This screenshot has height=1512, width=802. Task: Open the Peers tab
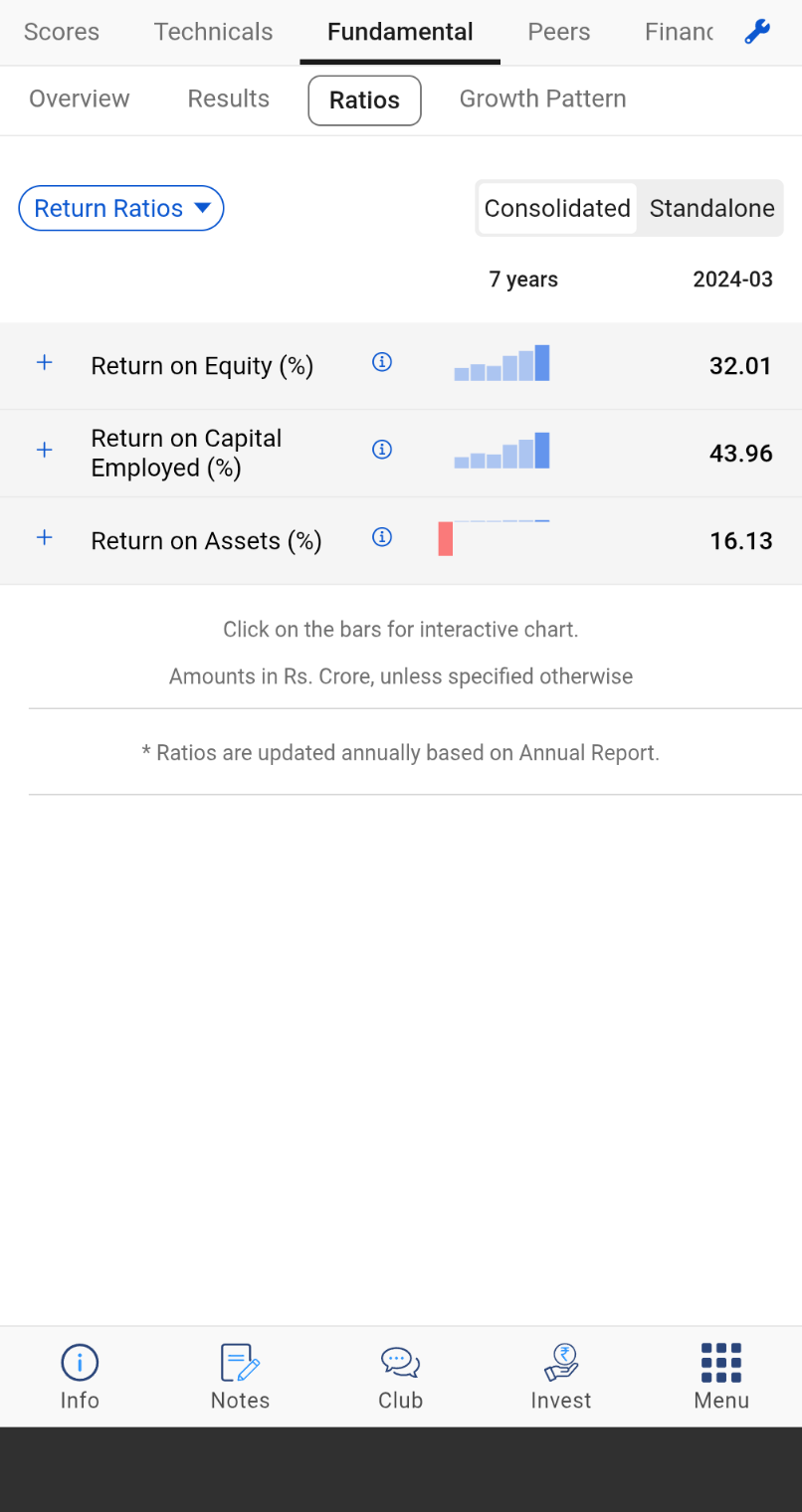pyautogui.click(x=558, y=32)
